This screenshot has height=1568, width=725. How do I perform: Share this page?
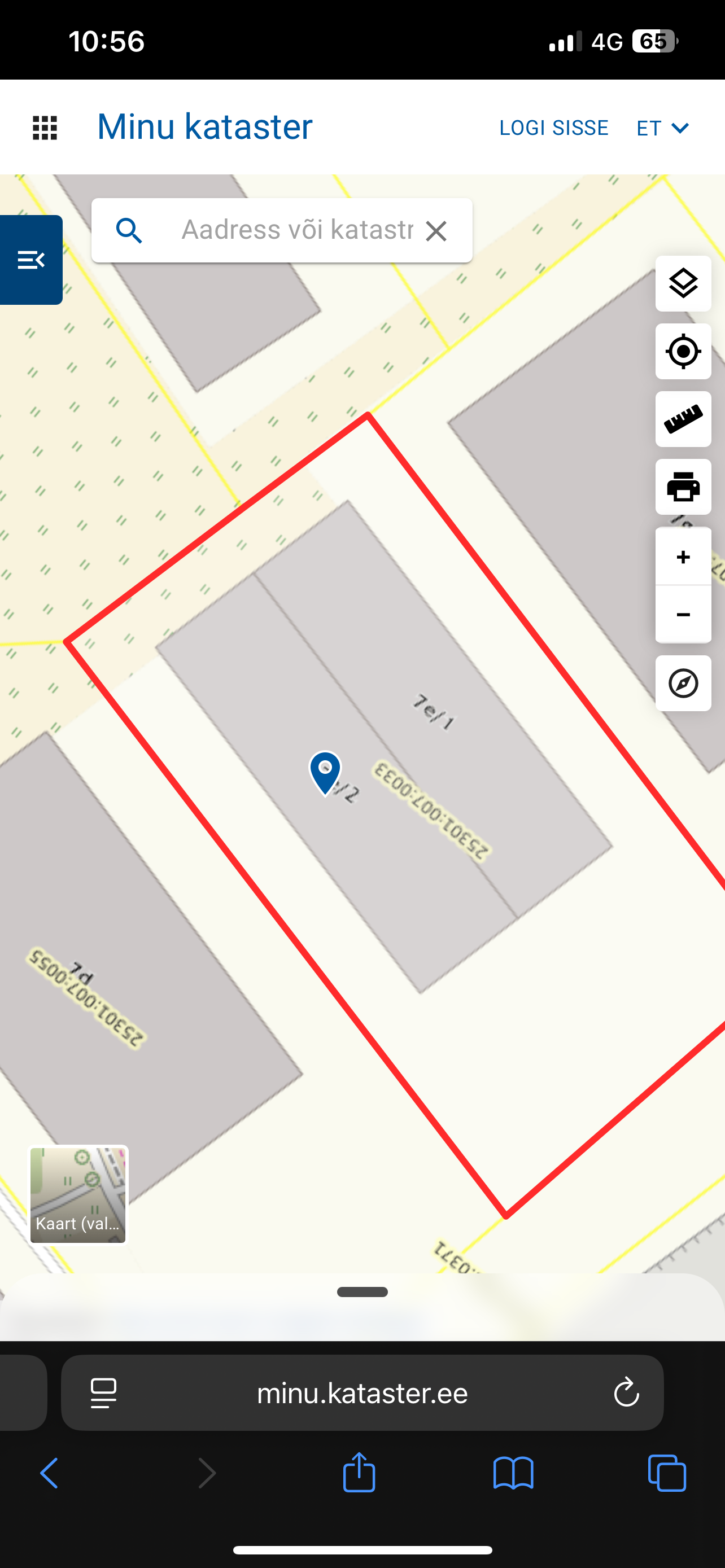(359, 1473)
